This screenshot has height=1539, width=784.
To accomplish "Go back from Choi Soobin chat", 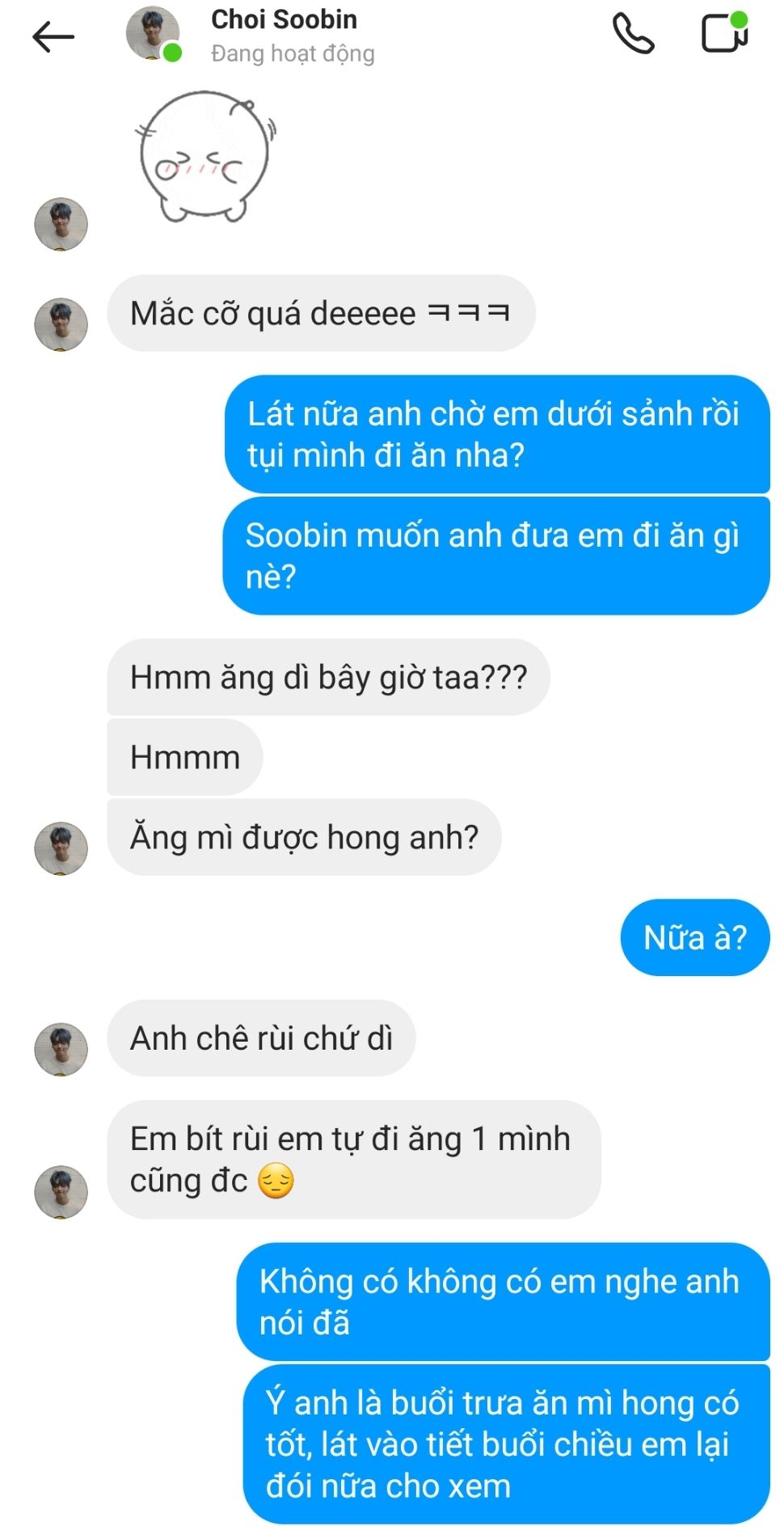I will (53, 36).
